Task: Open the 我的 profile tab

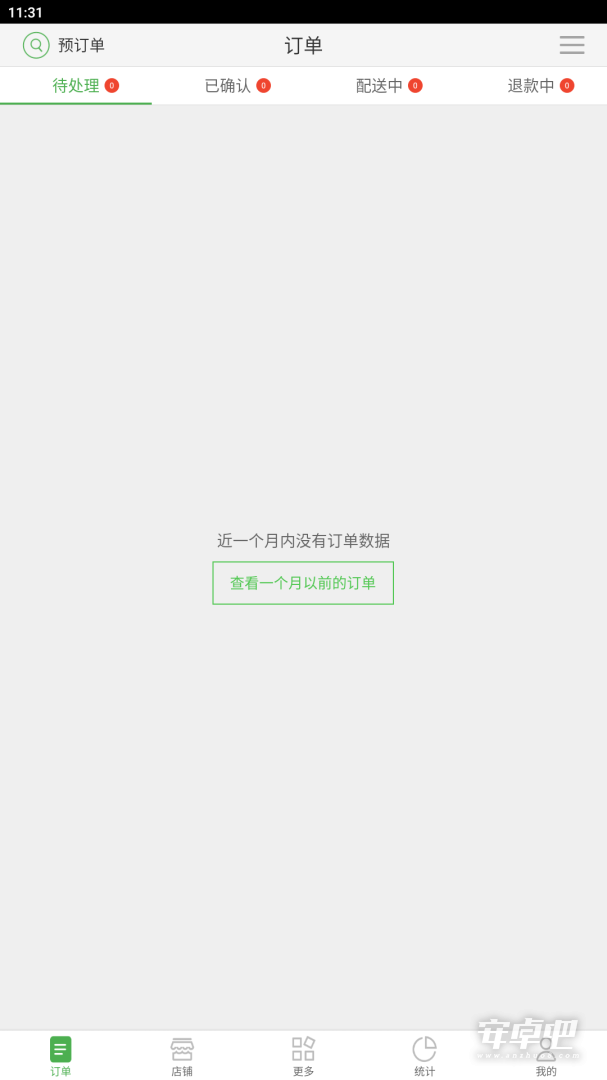Action: (546, 1057)
